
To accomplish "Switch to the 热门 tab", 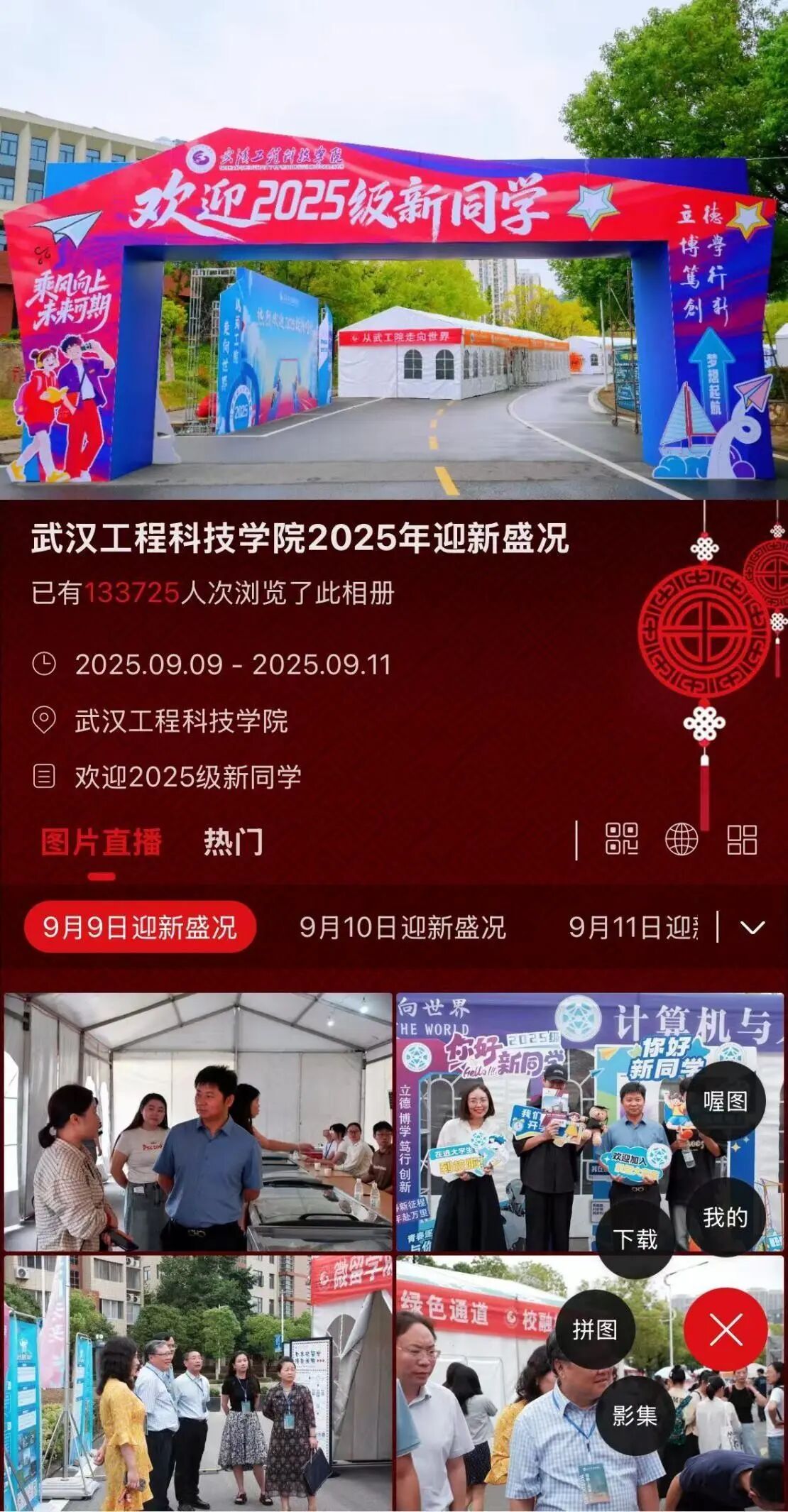I will coord(233,842).
